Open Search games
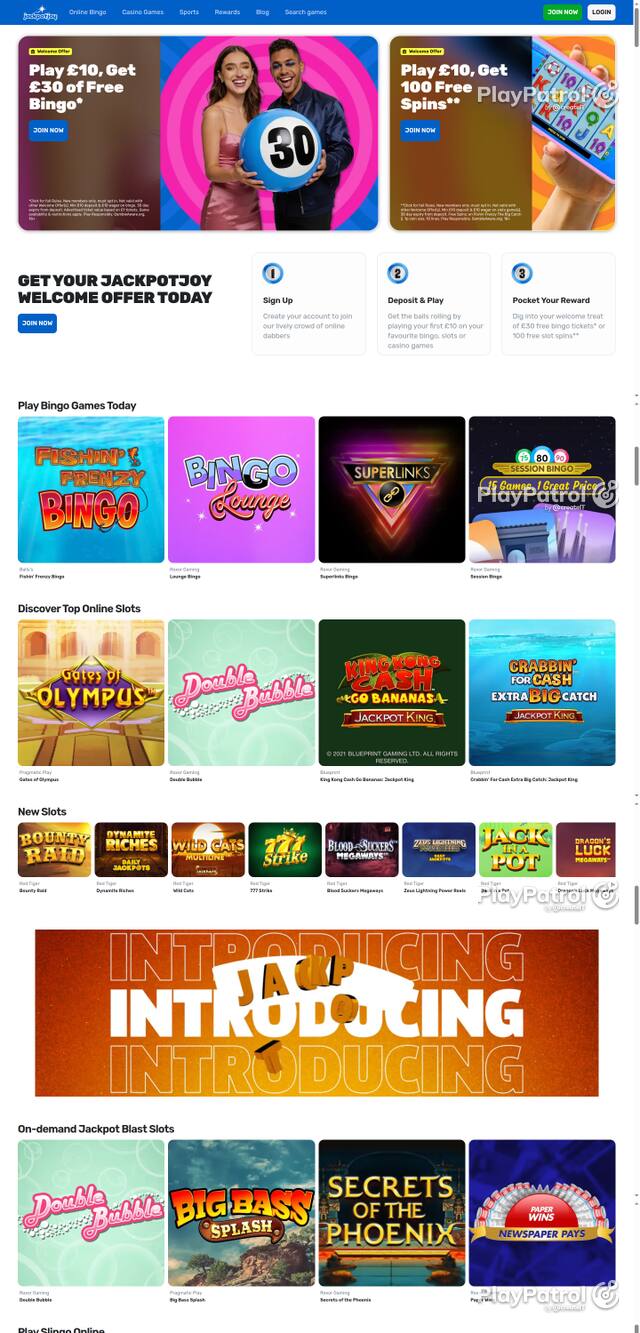 (x=306, y=12)
